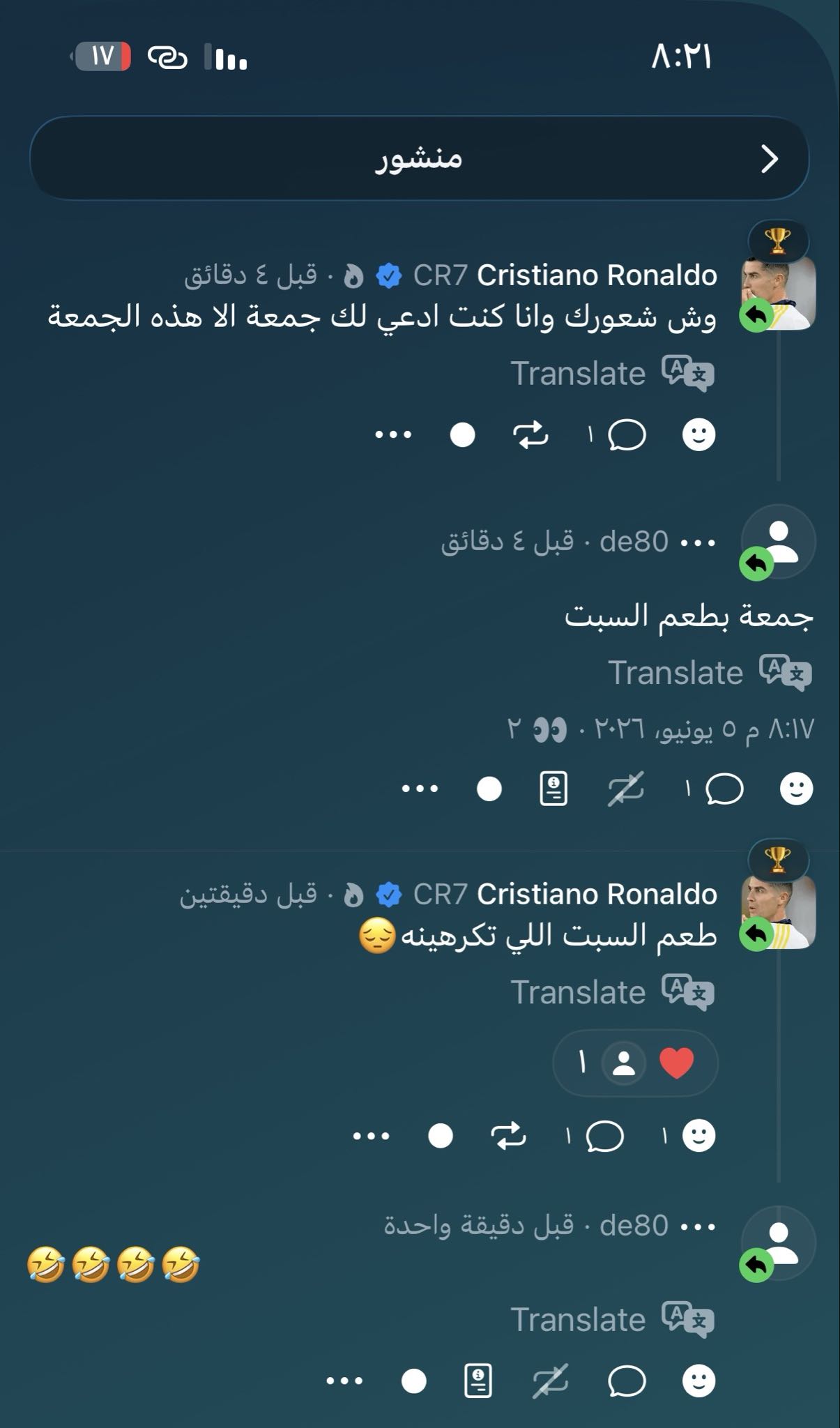Reply to de80's laughing emoji post
This screenshot has height=1428, width=840.
pos(627,1381)
